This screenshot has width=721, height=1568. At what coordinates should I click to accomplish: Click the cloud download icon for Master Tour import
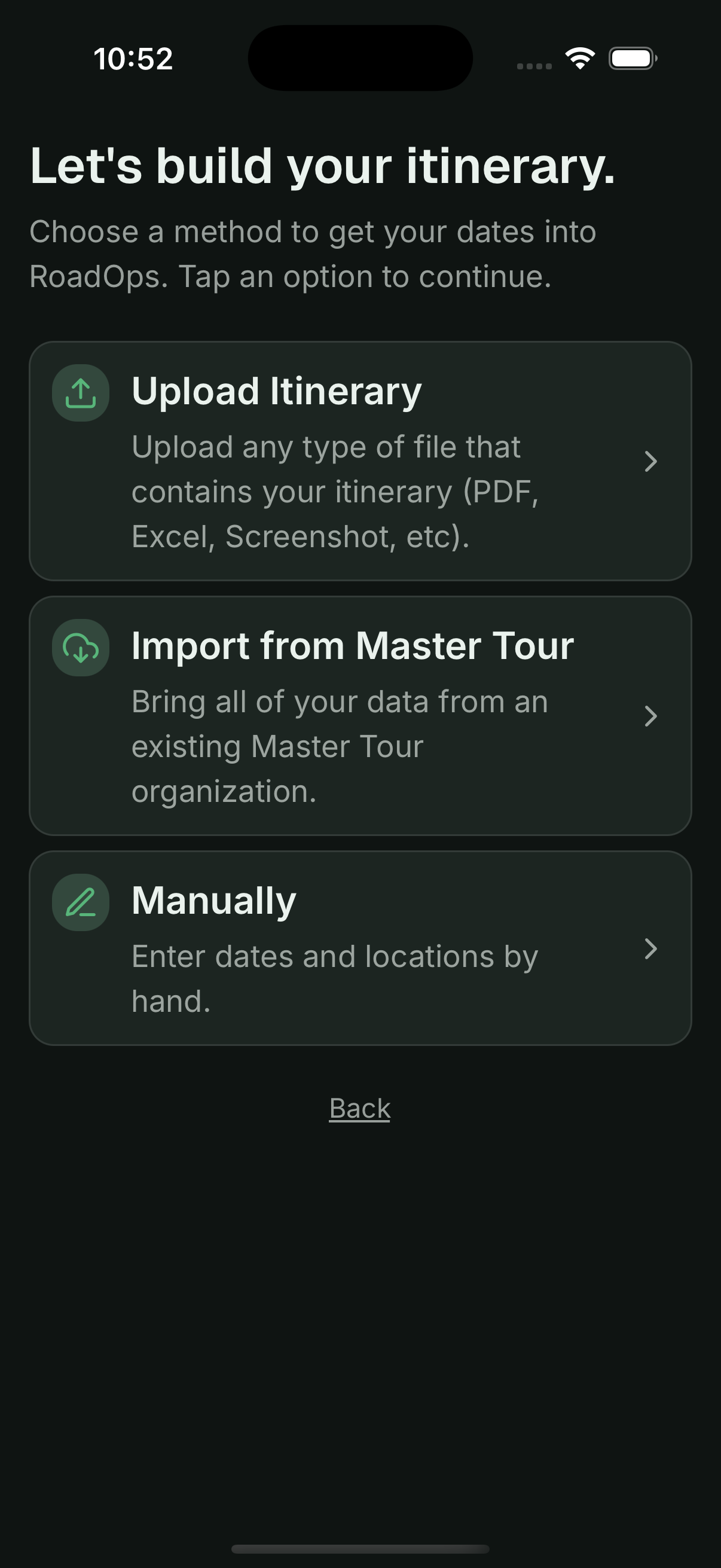[80, 648]
